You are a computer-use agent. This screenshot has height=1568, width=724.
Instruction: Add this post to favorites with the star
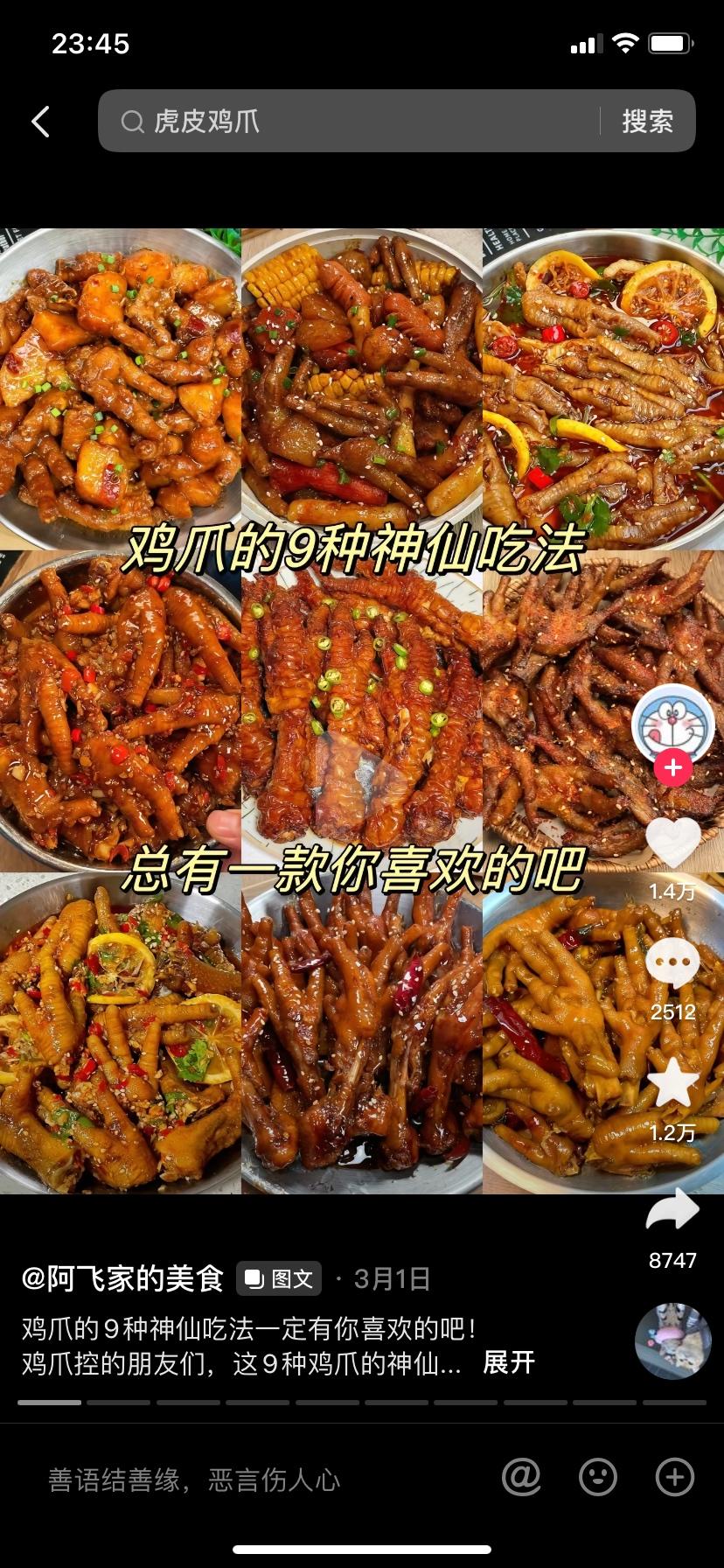point(672,1083)
